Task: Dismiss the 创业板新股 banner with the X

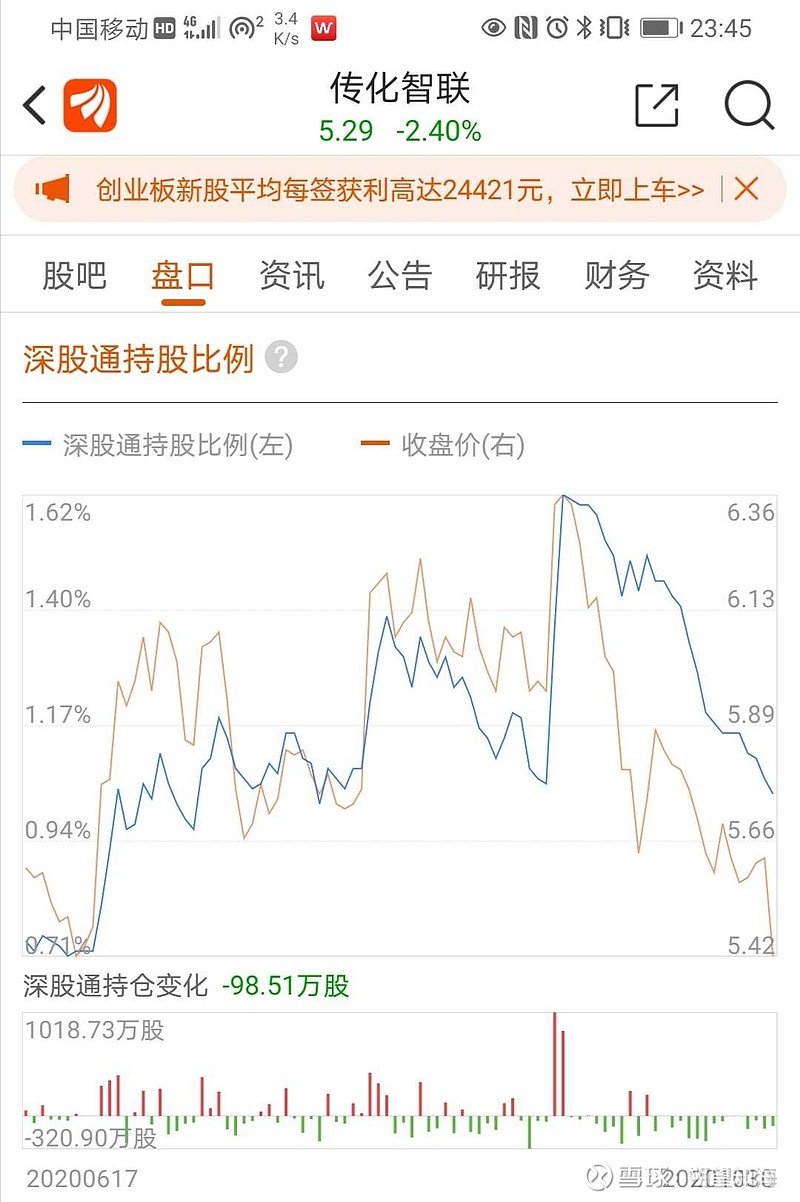Action: click(x=748, y=188)
